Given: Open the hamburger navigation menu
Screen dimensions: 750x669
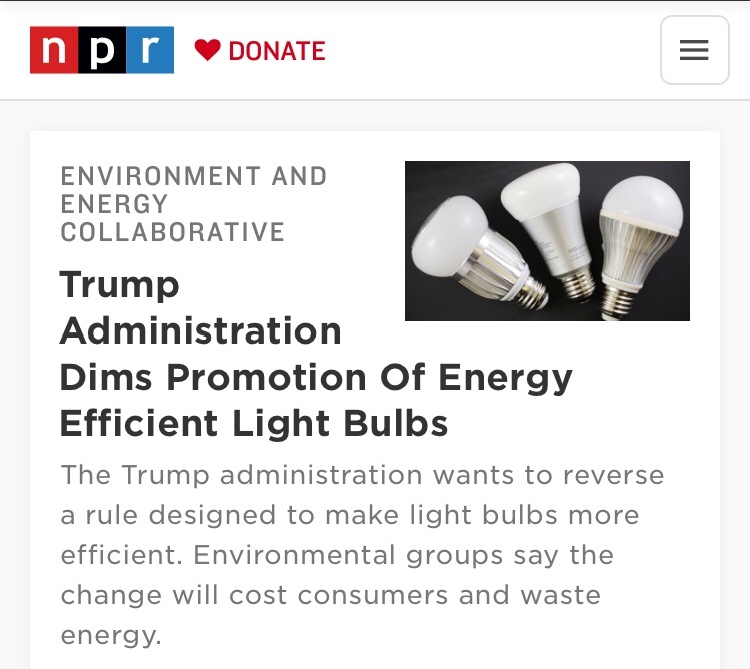Looking at the screenshot, I should click(694, 50).
